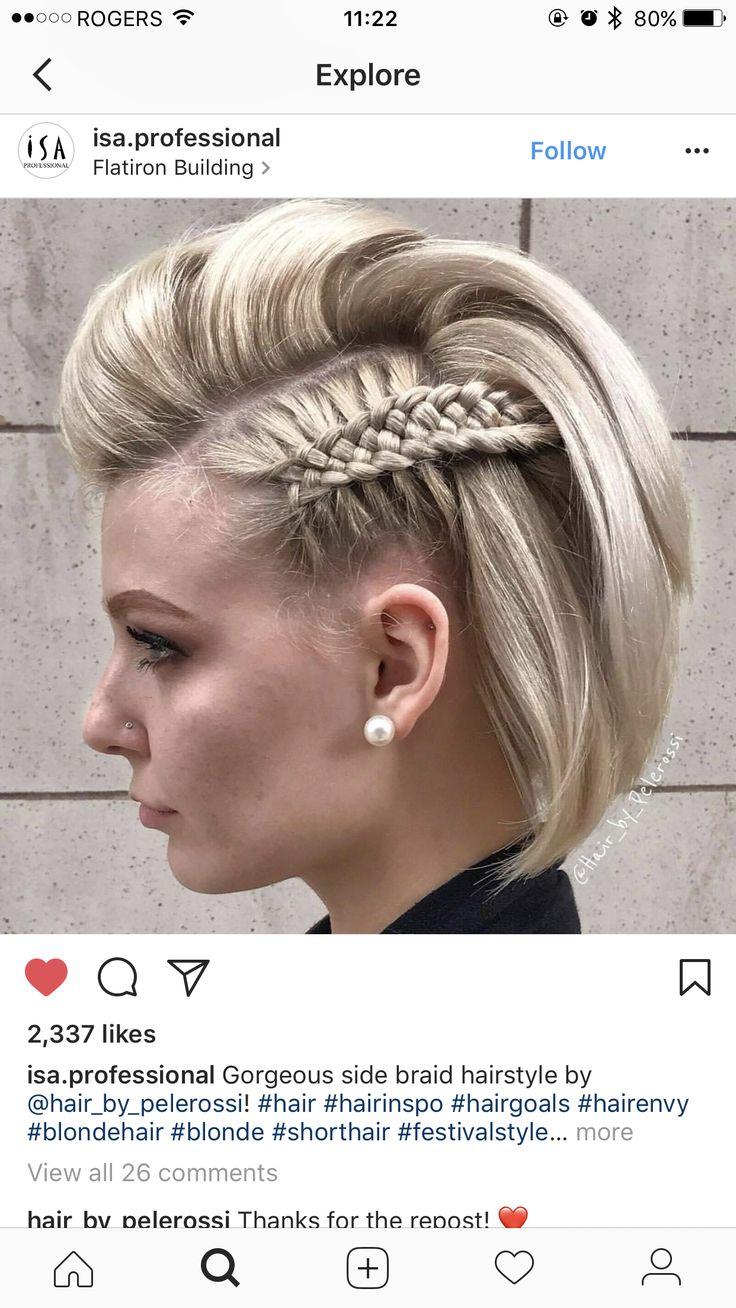View all 26 comments
Image resolution: width=736 pixels, height=1308 pixels.
[152, 1172]
